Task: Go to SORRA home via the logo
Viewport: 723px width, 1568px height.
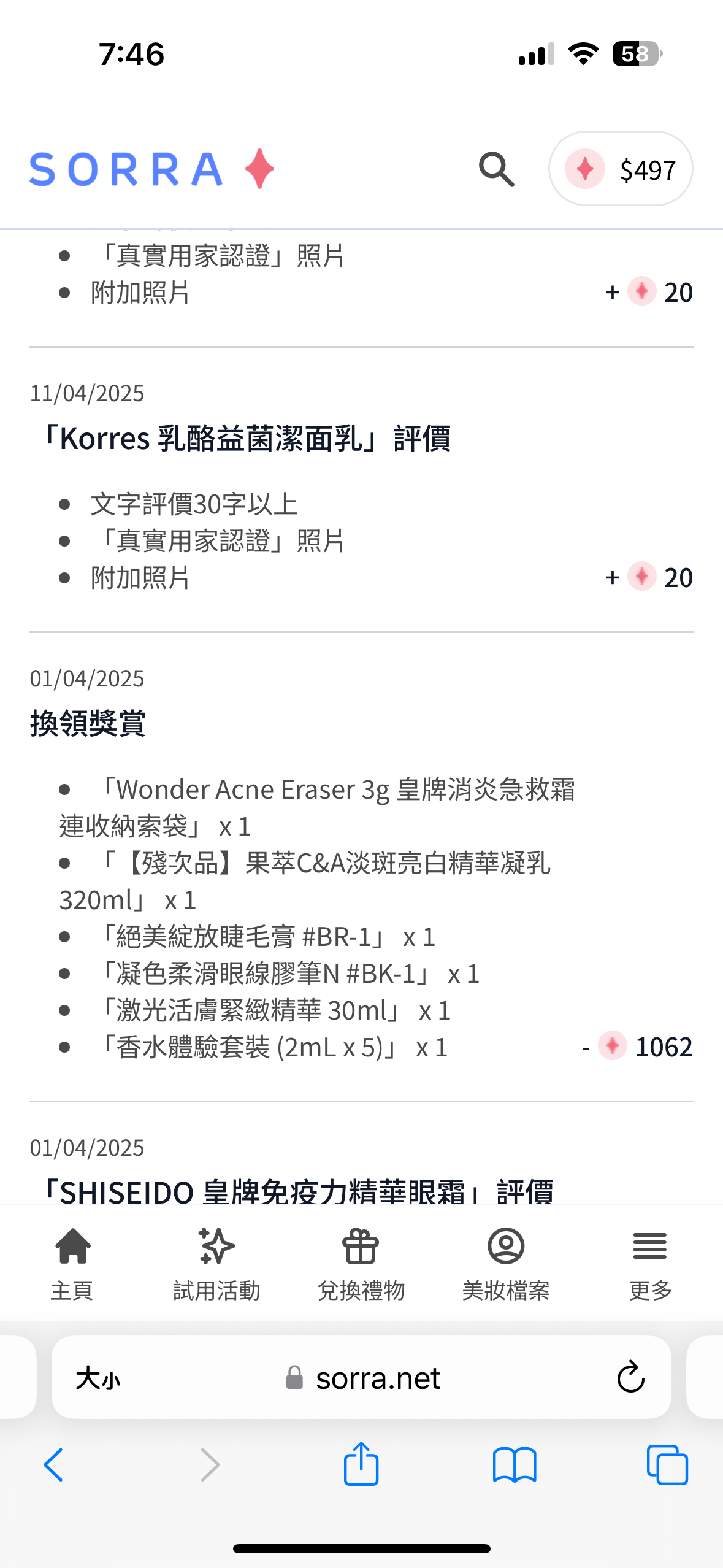Action: 151,169
